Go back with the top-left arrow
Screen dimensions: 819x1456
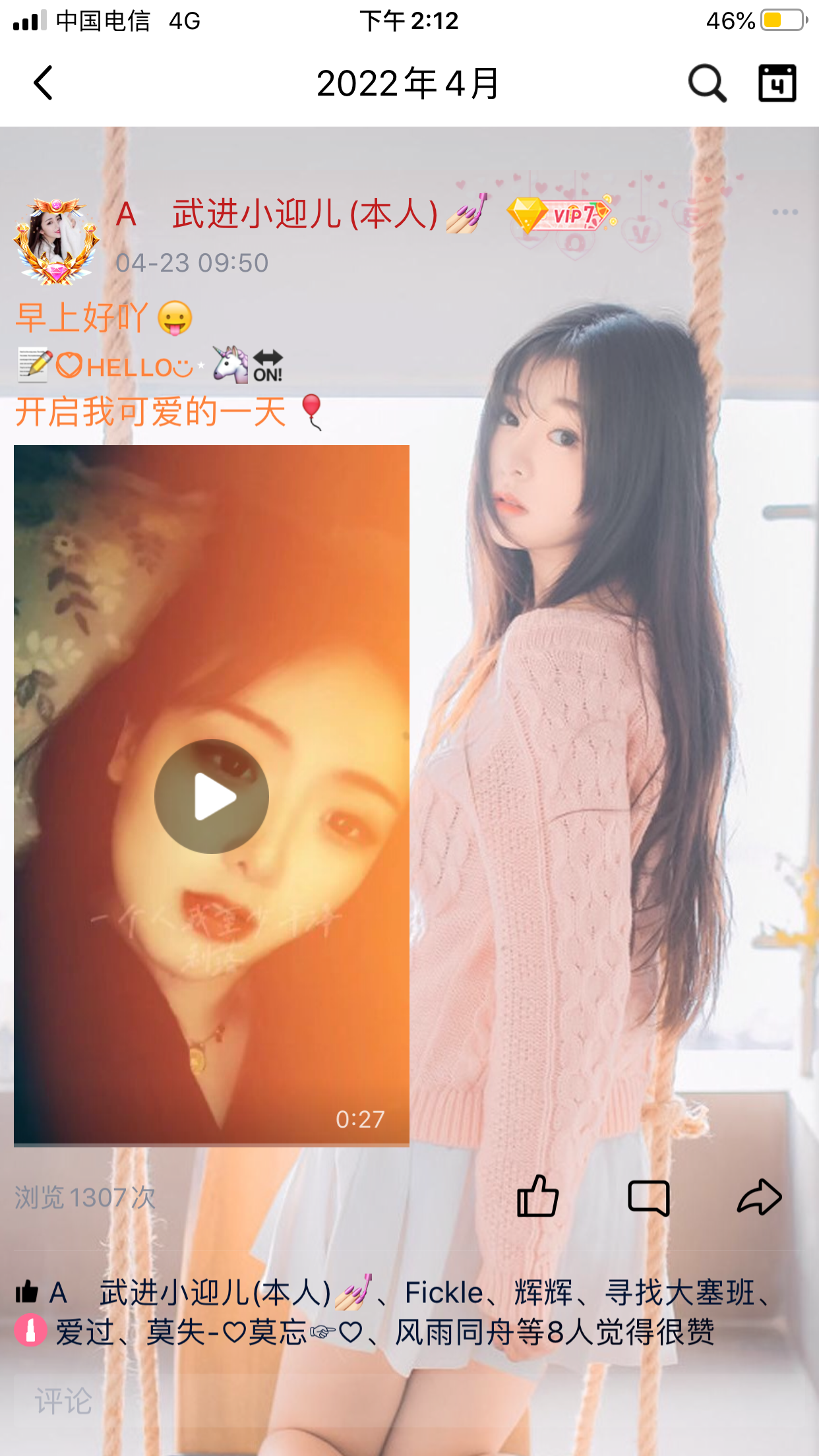44,83
